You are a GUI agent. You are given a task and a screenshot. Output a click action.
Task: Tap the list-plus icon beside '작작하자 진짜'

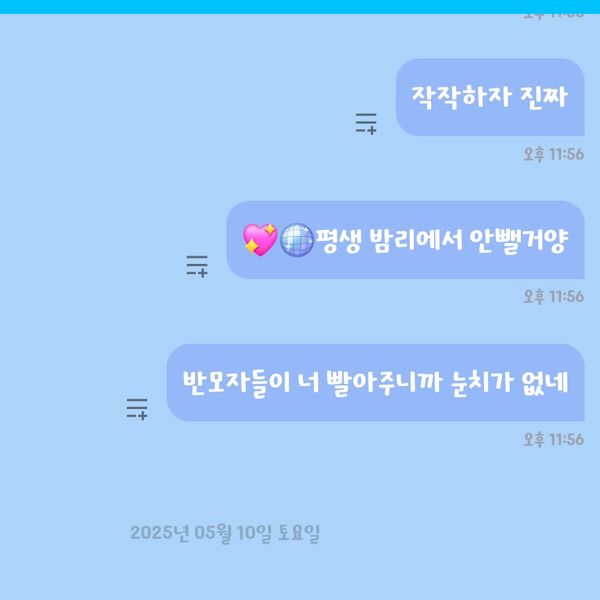tap(366, 124)
